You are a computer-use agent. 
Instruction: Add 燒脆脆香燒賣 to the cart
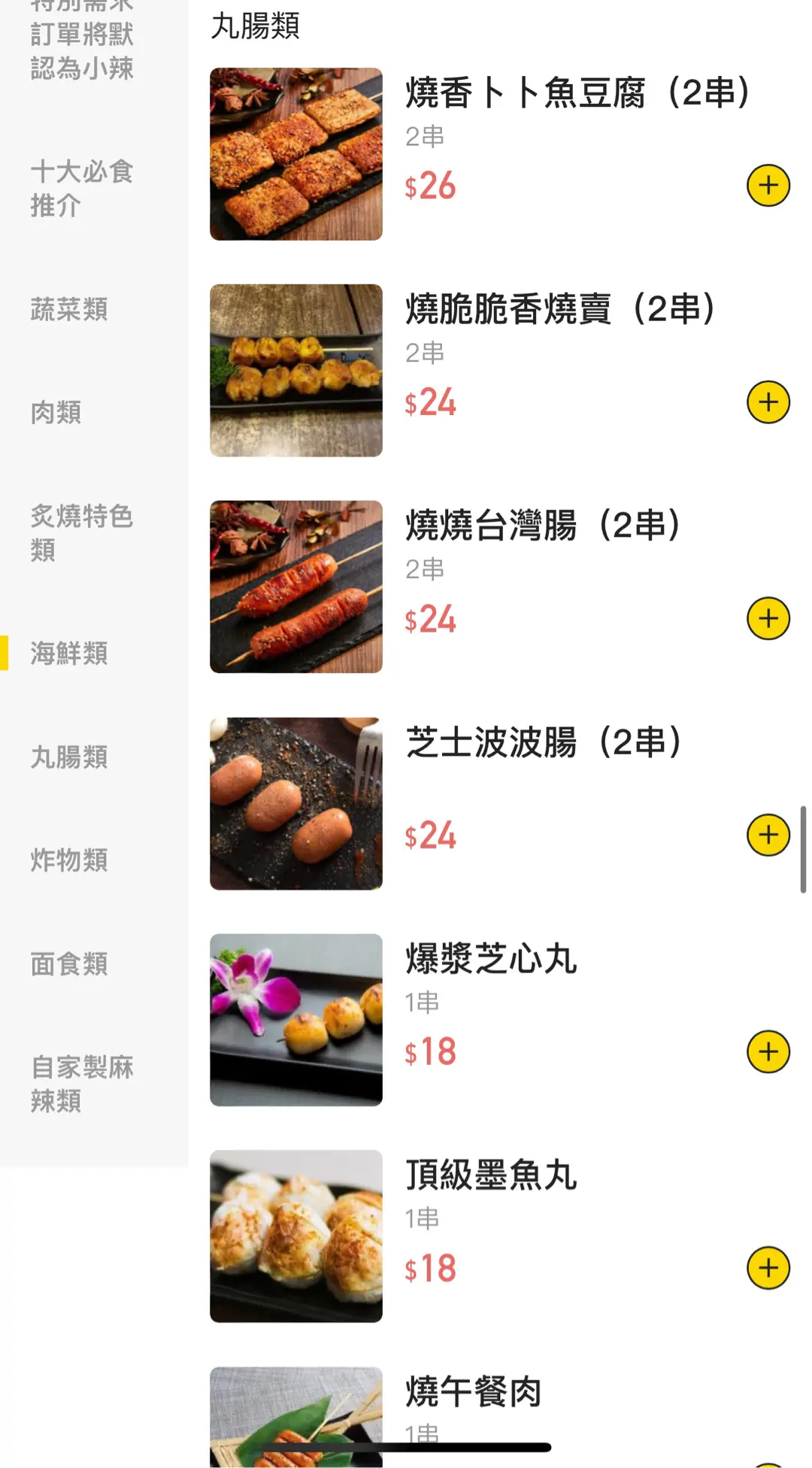point(768,402)
